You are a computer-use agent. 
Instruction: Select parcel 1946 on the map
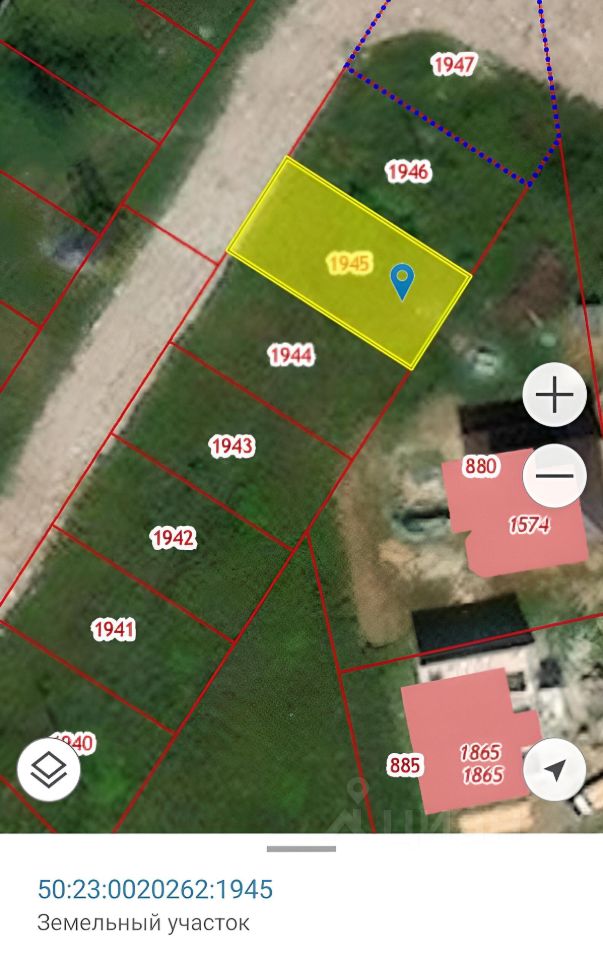[x=408, y=172]
